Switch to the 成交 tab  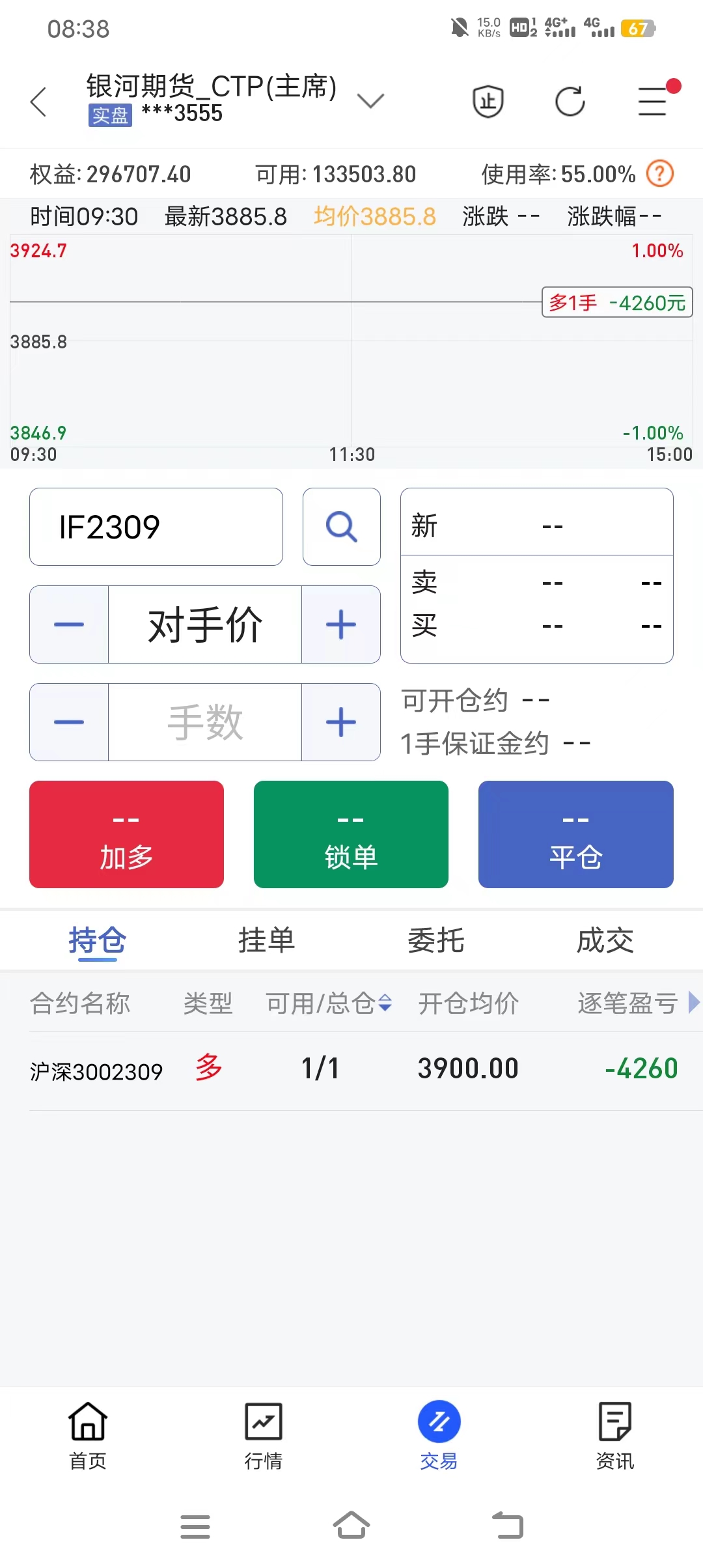tap(605, 940)
